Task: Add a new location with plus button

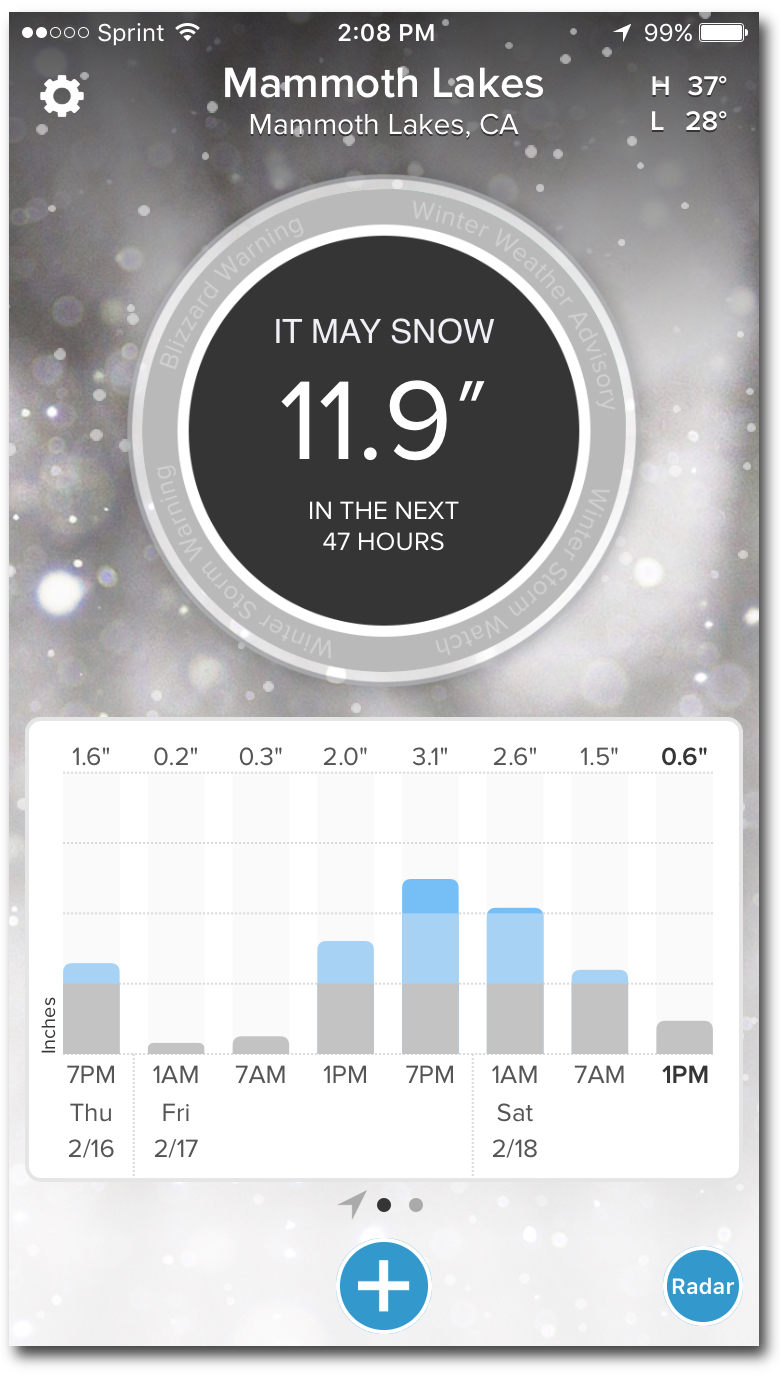Action: coord(384,1285)
